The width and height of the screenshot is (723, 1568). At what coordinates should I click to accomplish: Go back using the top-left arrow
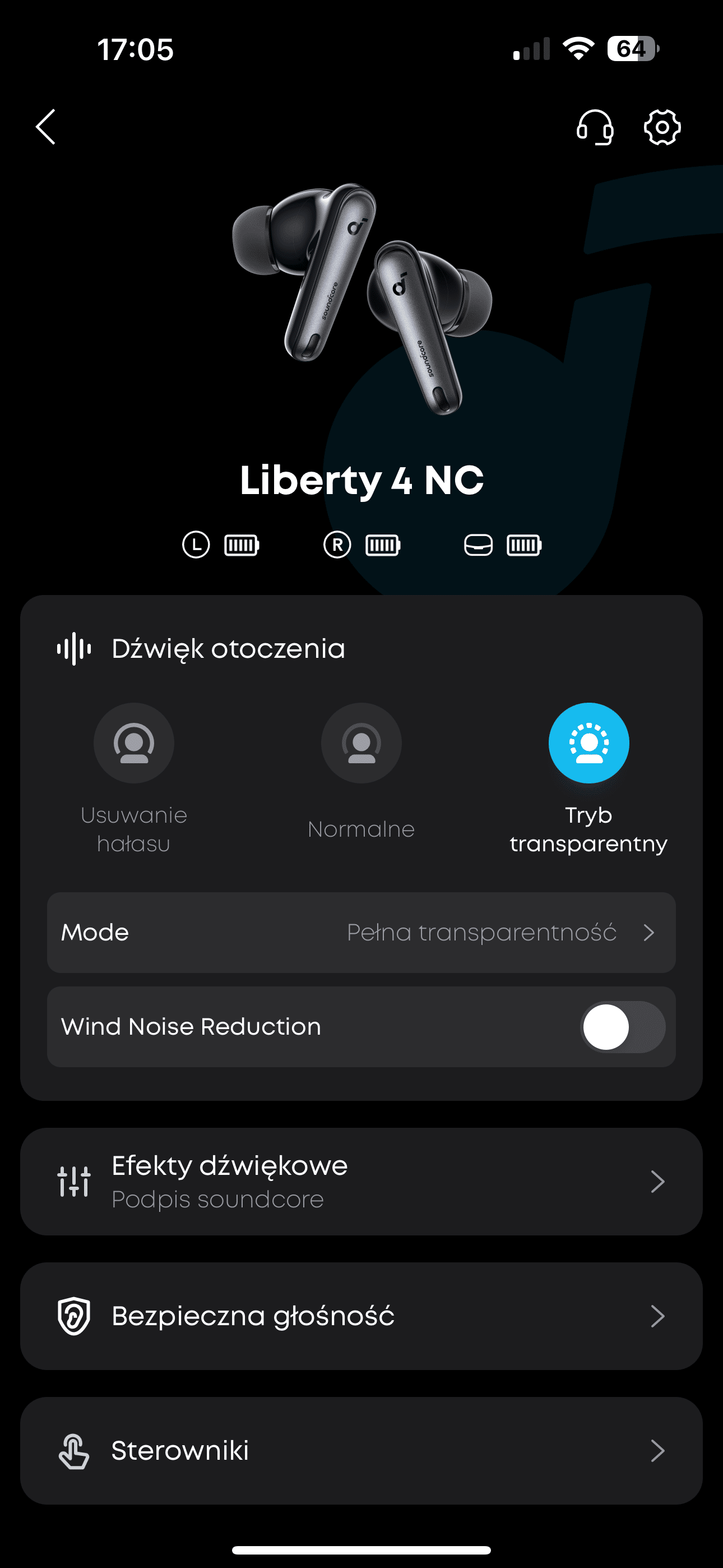coord(47,127)
